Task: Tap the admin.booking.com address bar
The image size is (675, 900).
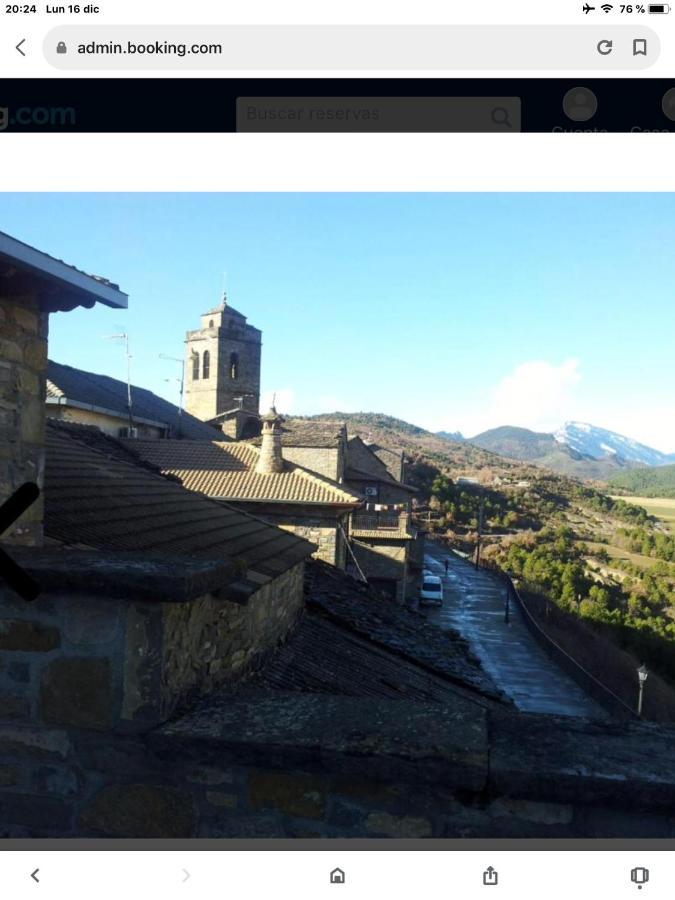Action: click(x=300, y=47)
